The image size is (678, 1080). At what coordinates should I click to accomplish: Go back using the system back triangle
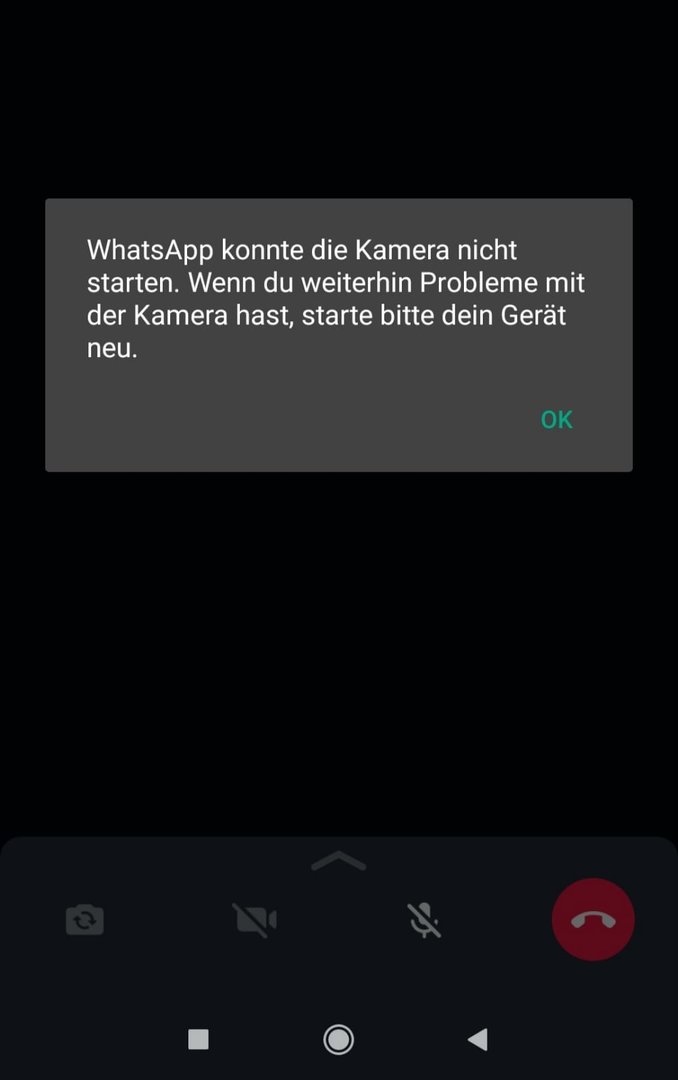478,1040
